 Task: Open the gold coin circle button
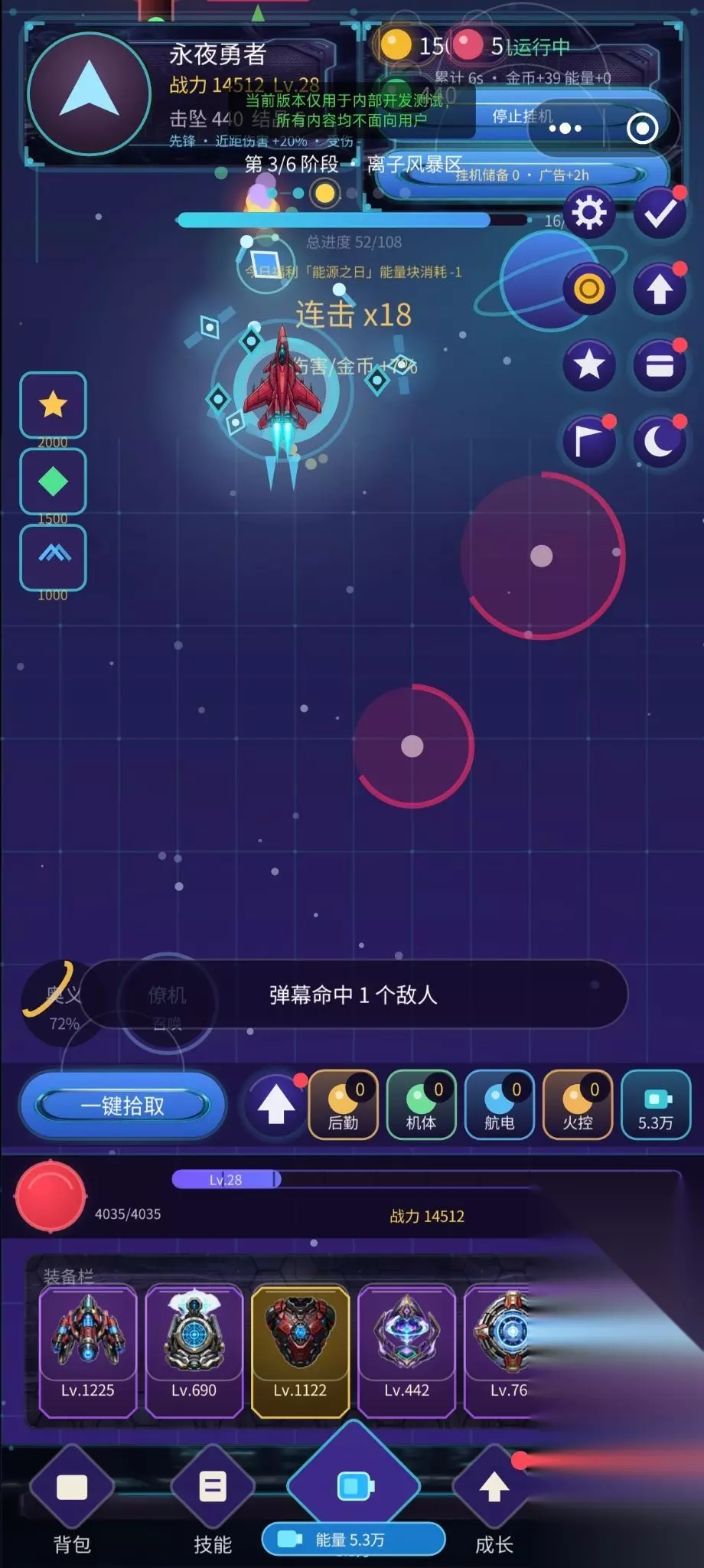(588, 289)
